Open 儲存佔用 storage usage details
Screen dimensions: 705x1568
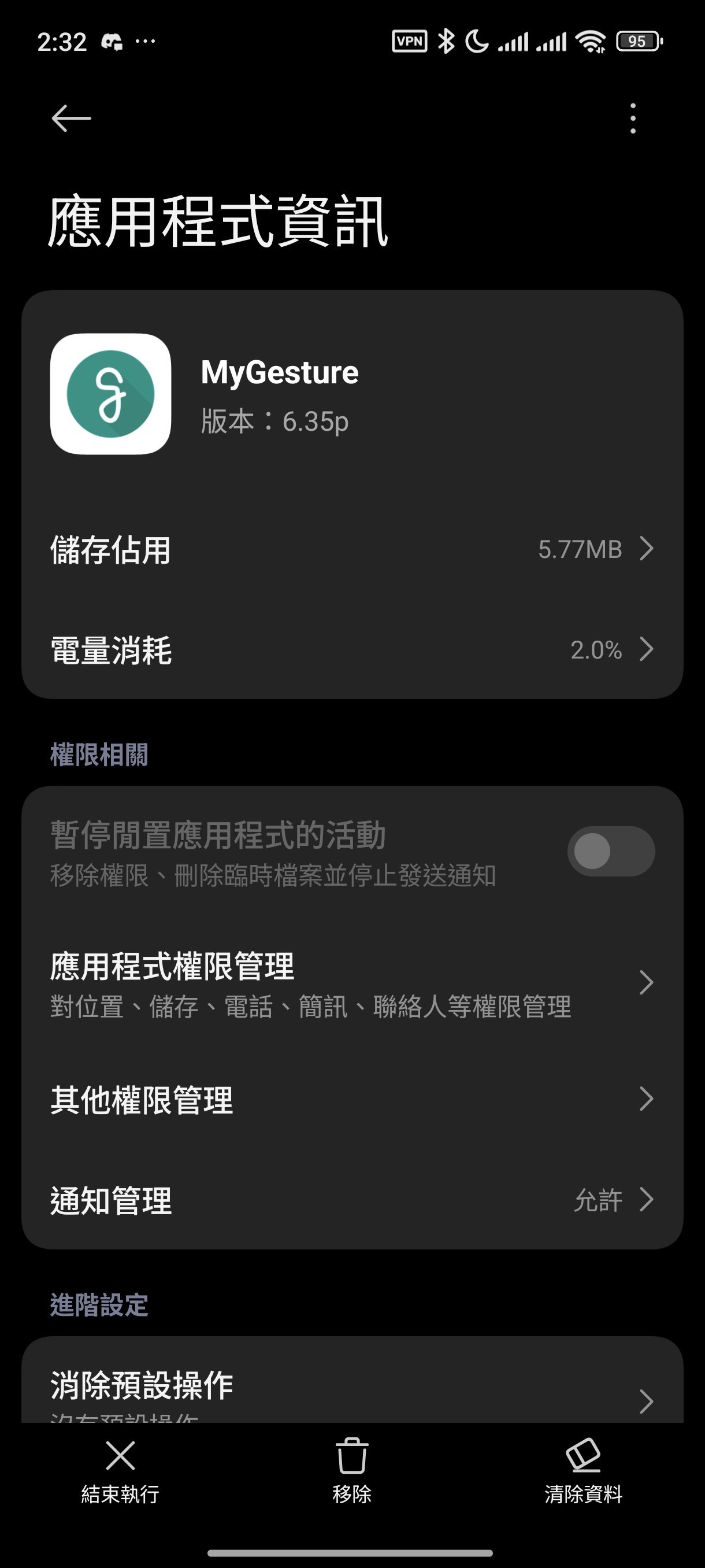352,549
